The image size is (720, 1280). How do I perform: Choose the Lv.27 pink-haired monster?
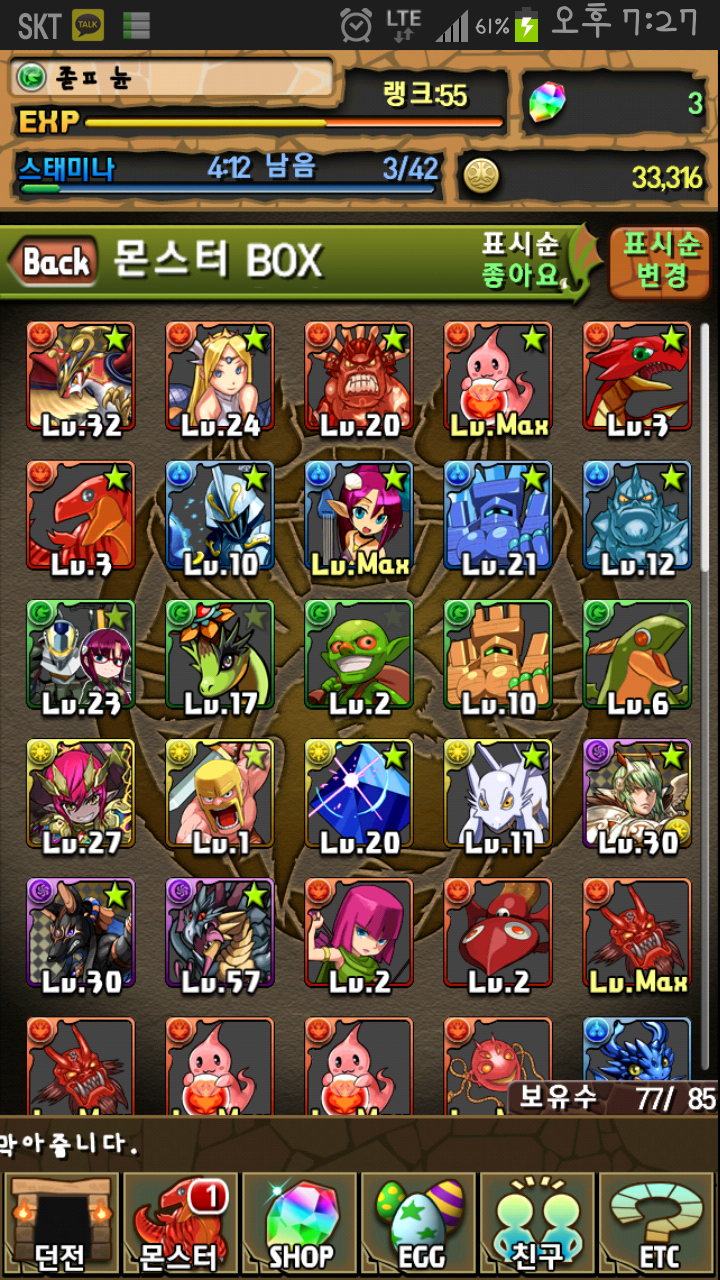pyautogui.click(x=80, y=794)
